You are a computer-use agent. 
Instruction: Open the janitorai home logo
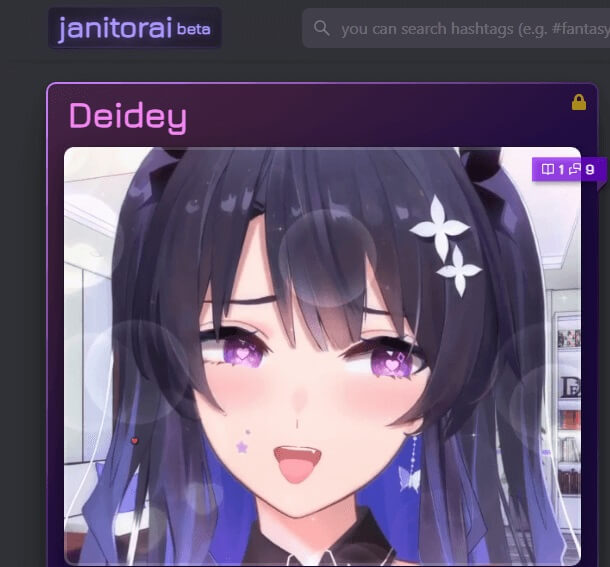(x=134, y=29)
